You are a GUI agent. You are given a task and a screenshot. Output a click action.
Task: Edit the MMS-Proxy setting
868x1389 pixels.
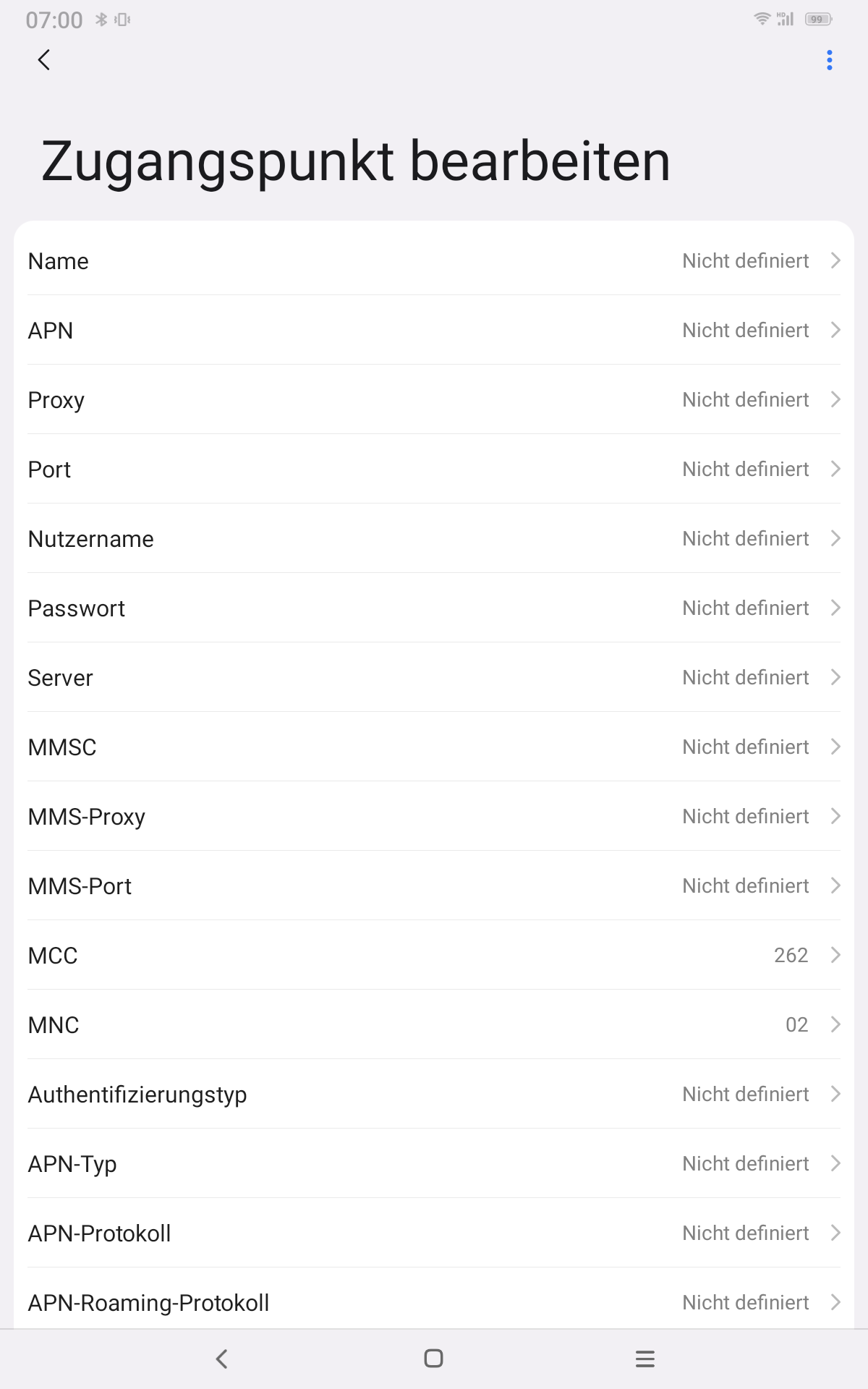[434, 816]
